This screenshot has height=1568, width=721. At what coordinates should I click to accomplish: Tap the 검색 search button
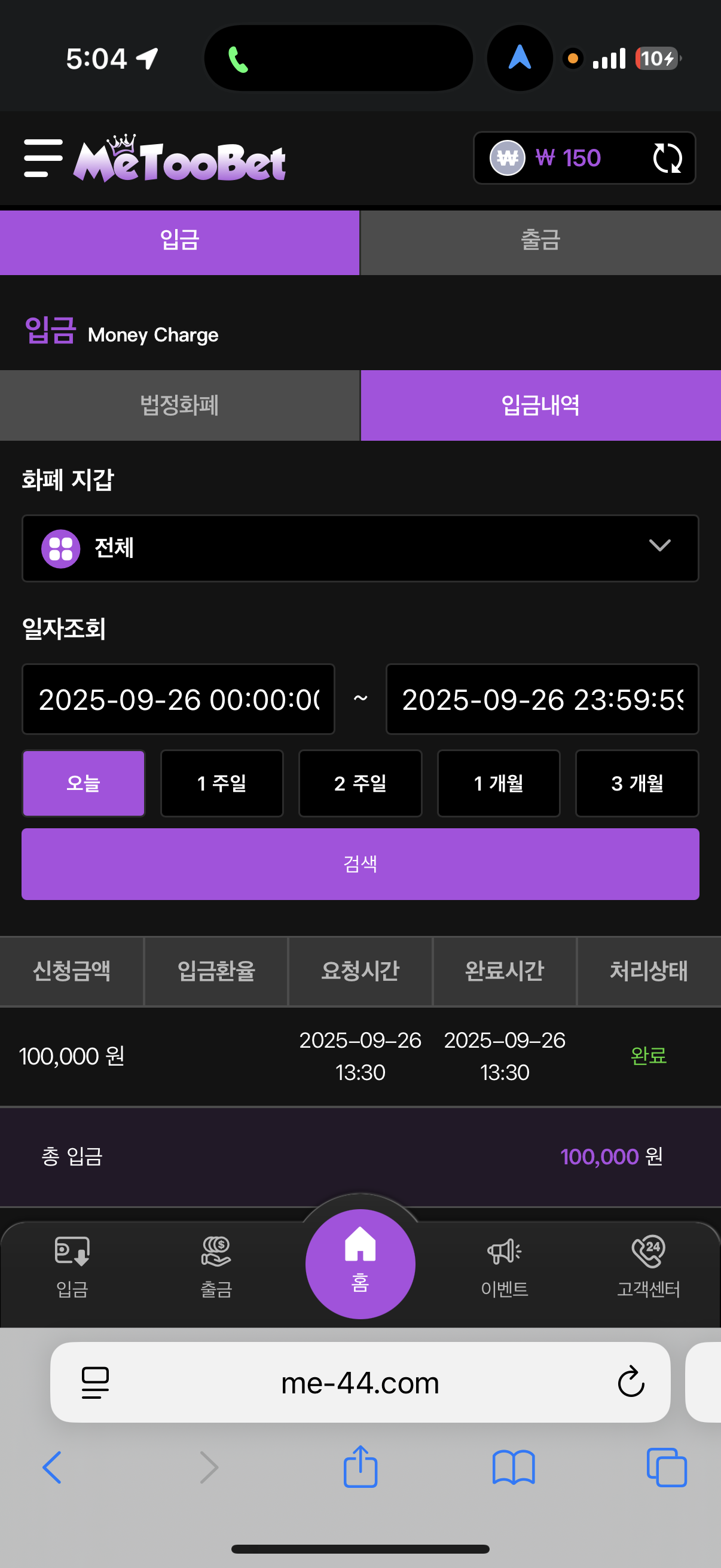point(360,864)
